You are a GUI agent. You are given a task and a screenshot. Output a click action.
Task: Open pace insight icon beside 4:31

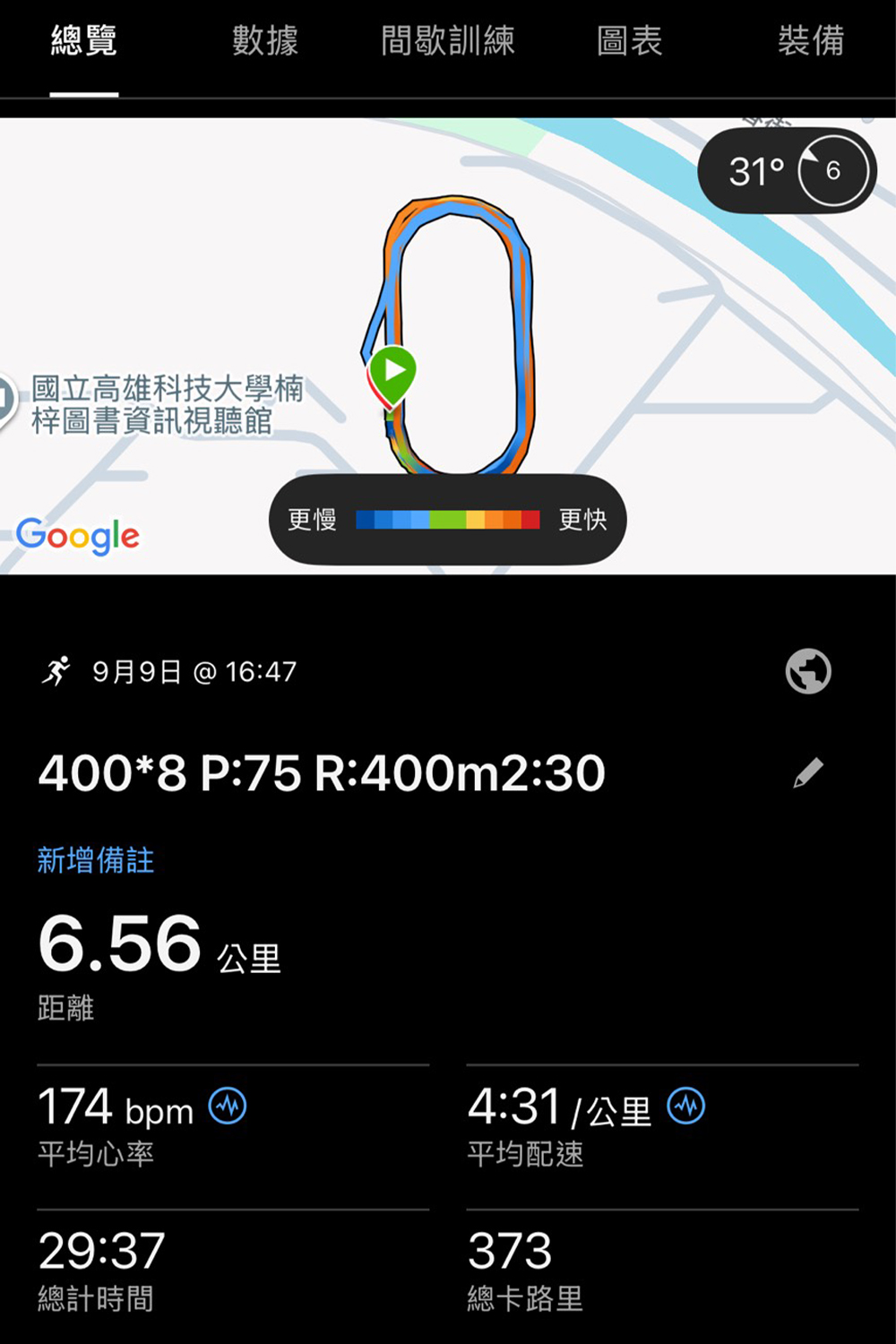686,1106
